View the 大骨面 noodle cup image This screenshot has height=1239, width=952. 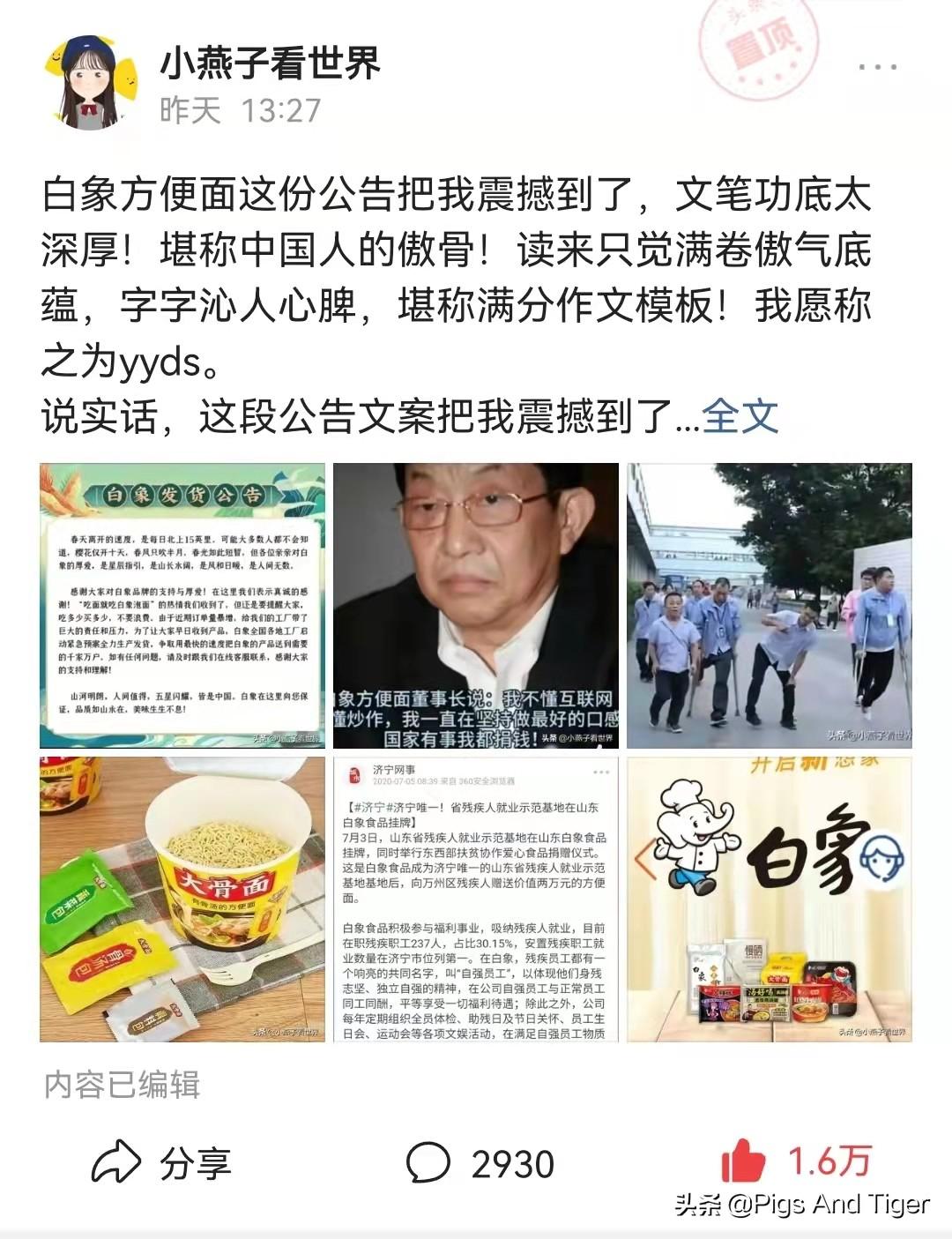182,899
